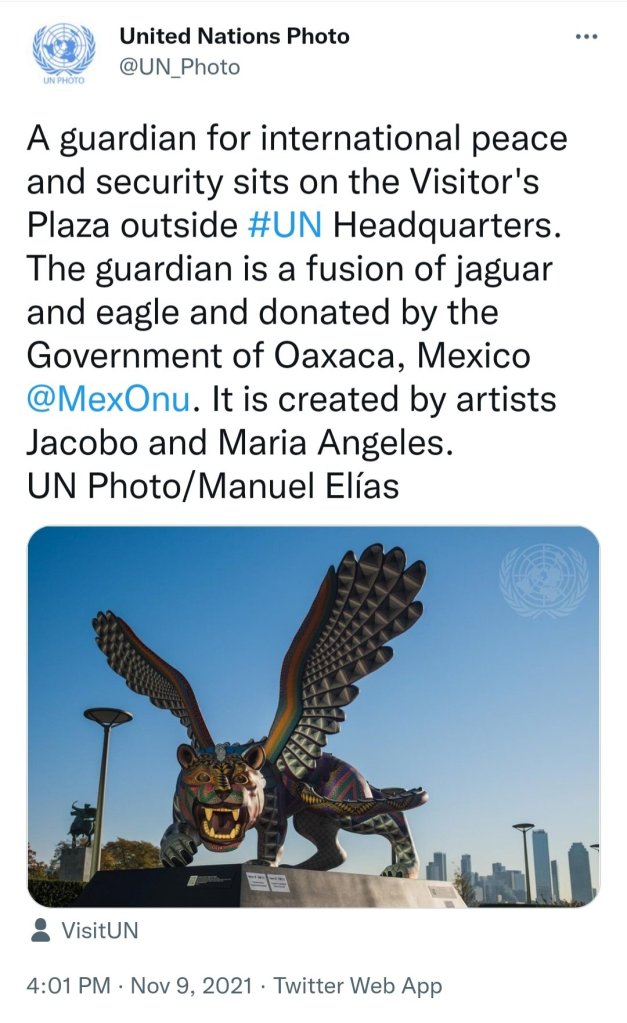Open the United Nations Photo account name
This screenshot has width=627, height=1023.
pyautogui.click(x=234, y=37)
